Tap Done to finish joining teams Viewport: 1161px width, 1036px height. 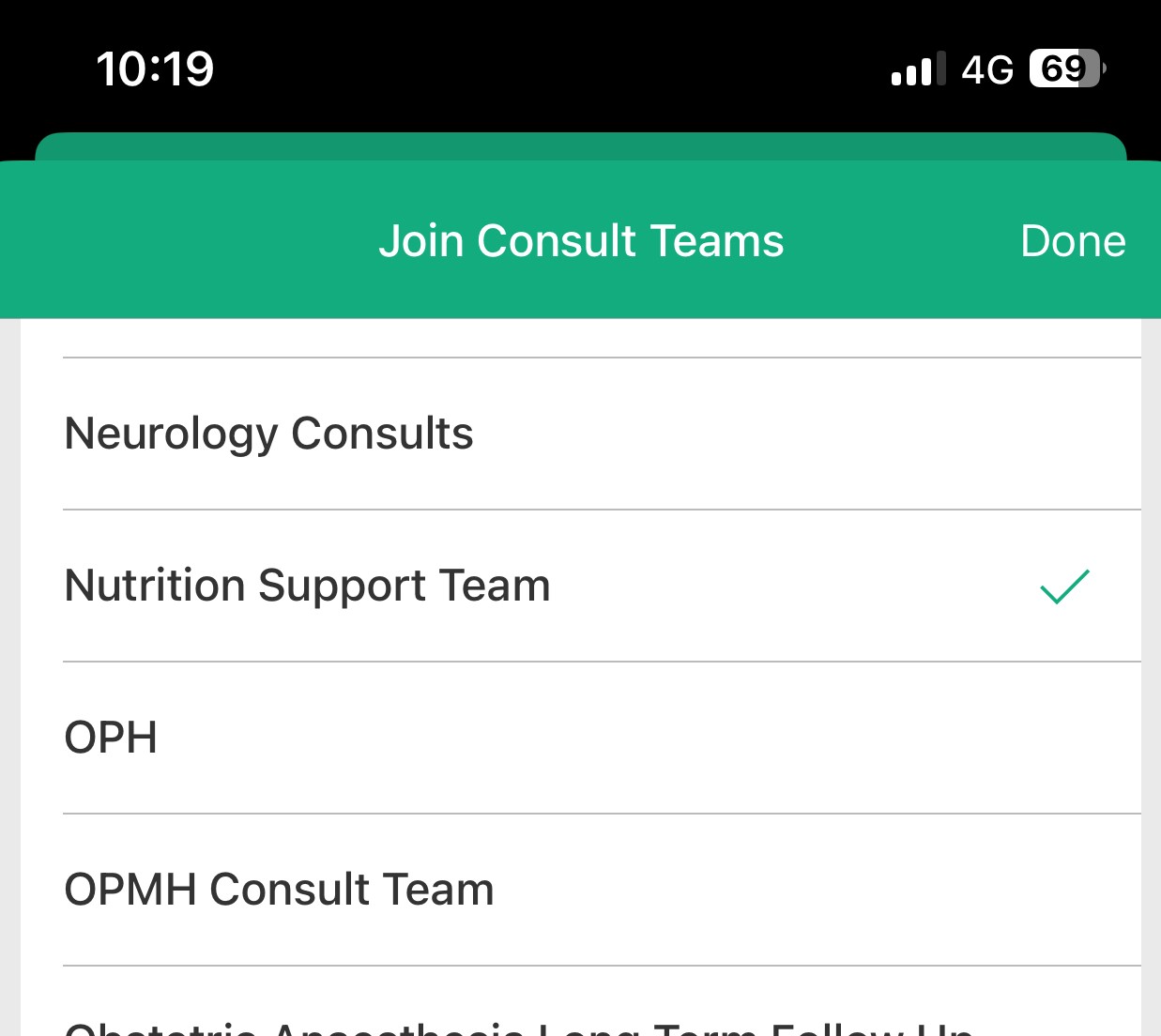tap(1072, 241)
